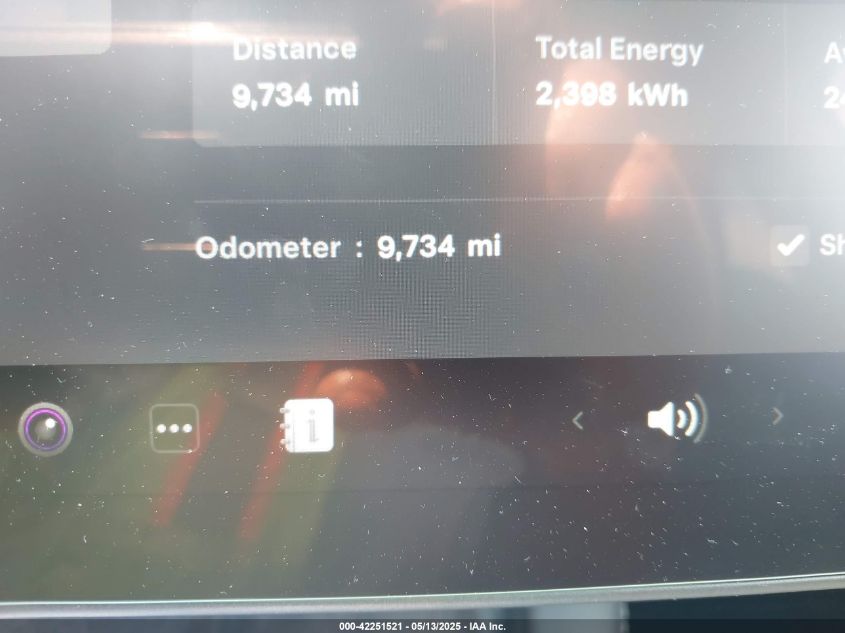Open the owner's manual icon
This screenshot has height=633, width=845.
coord(308,427)
